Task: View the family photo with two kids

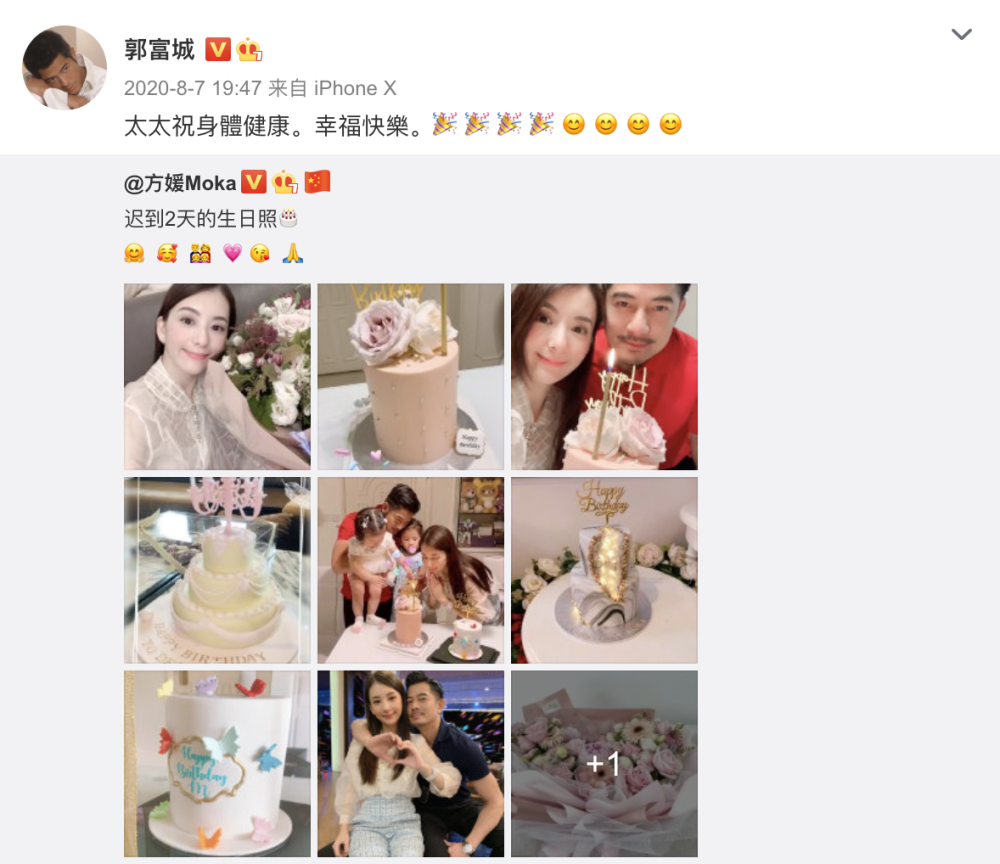Action: click(410, 570)
